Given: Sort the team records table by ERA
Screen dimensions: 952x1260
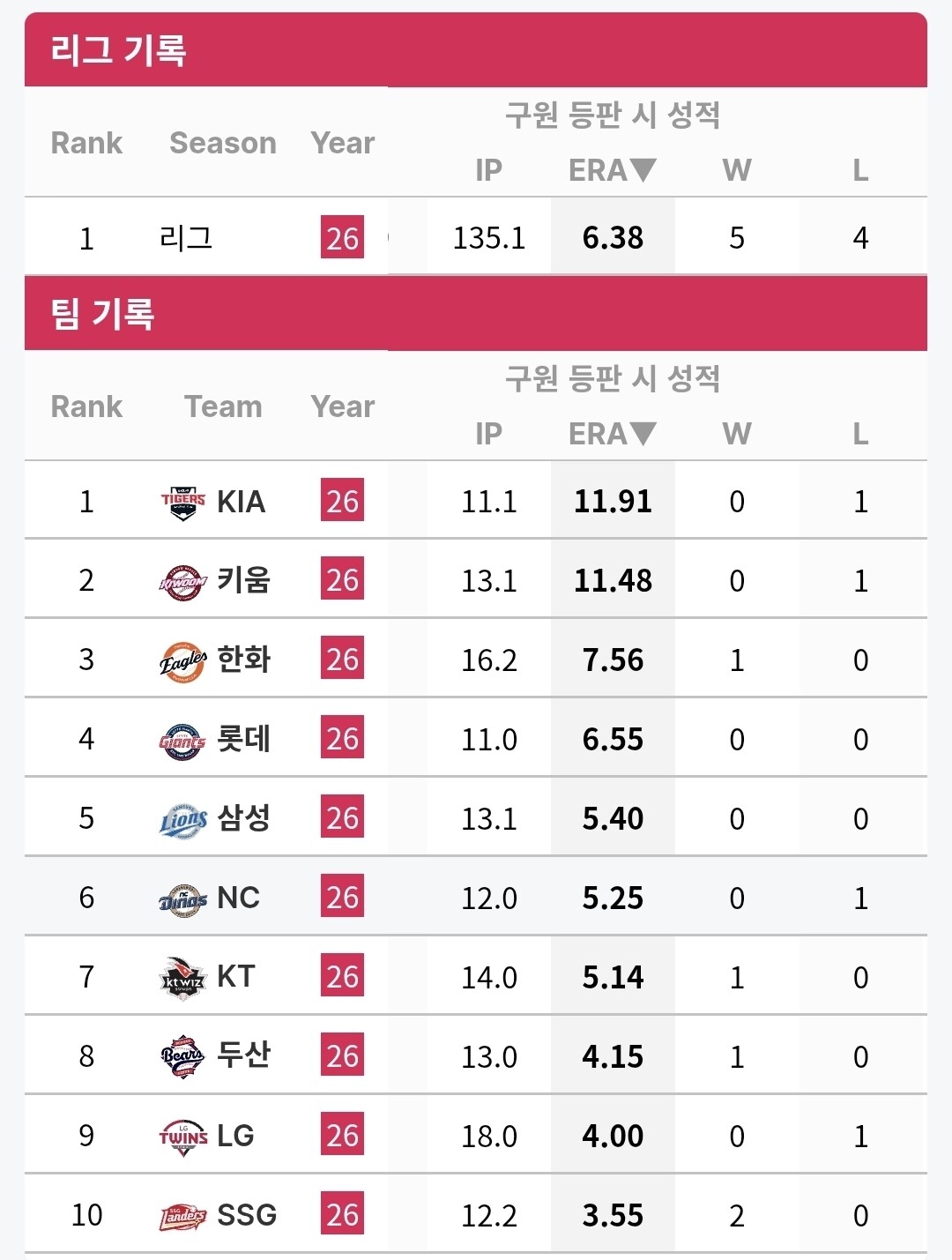Looking at the screenshot, I should pos(612,434).
